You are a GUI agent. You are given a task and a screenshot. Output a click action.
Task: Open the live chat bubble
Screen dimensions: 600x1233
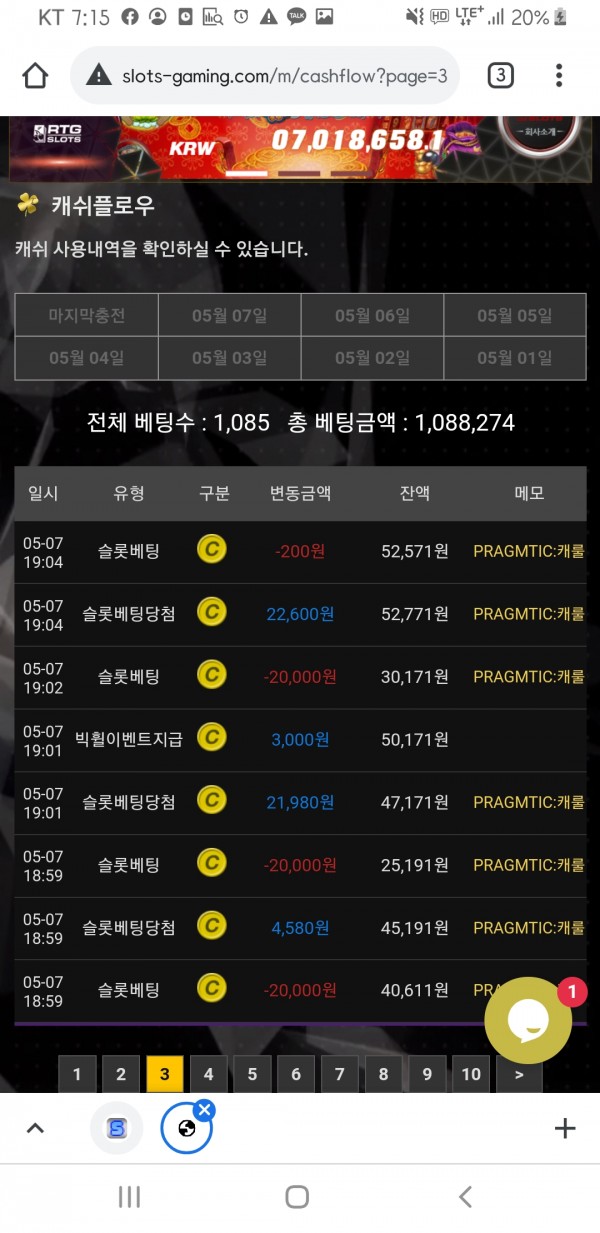[x=528, y=1020]
